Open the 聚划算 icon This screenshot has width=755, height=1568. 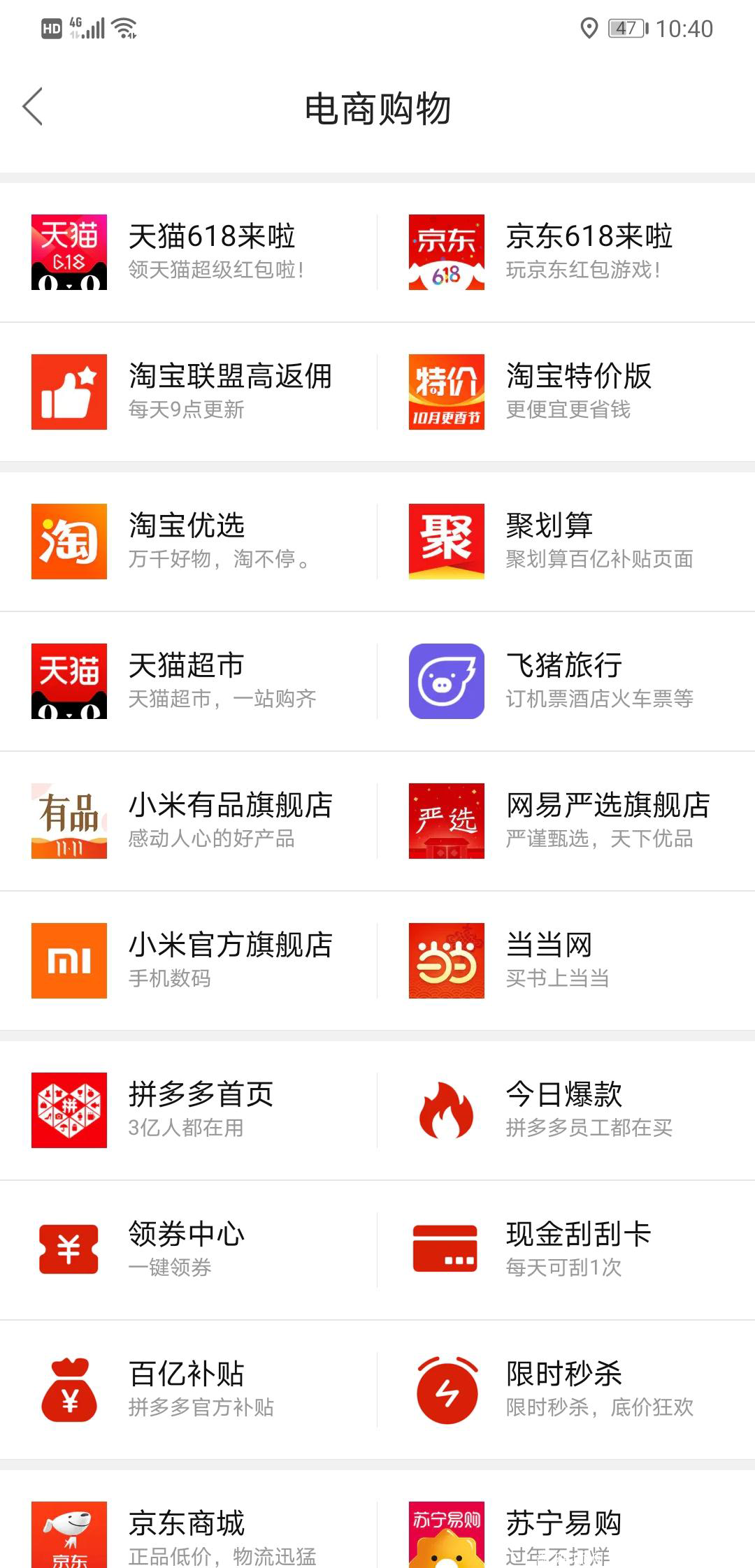coord(445,540)
